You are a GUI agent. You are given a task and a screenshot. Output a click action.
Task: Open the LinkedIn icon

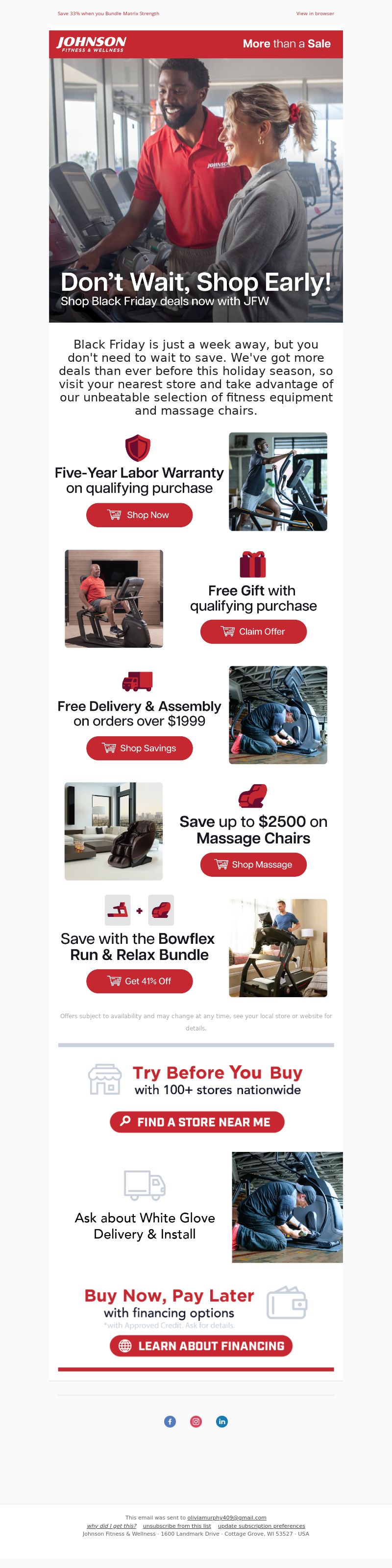coord(222,1421)
